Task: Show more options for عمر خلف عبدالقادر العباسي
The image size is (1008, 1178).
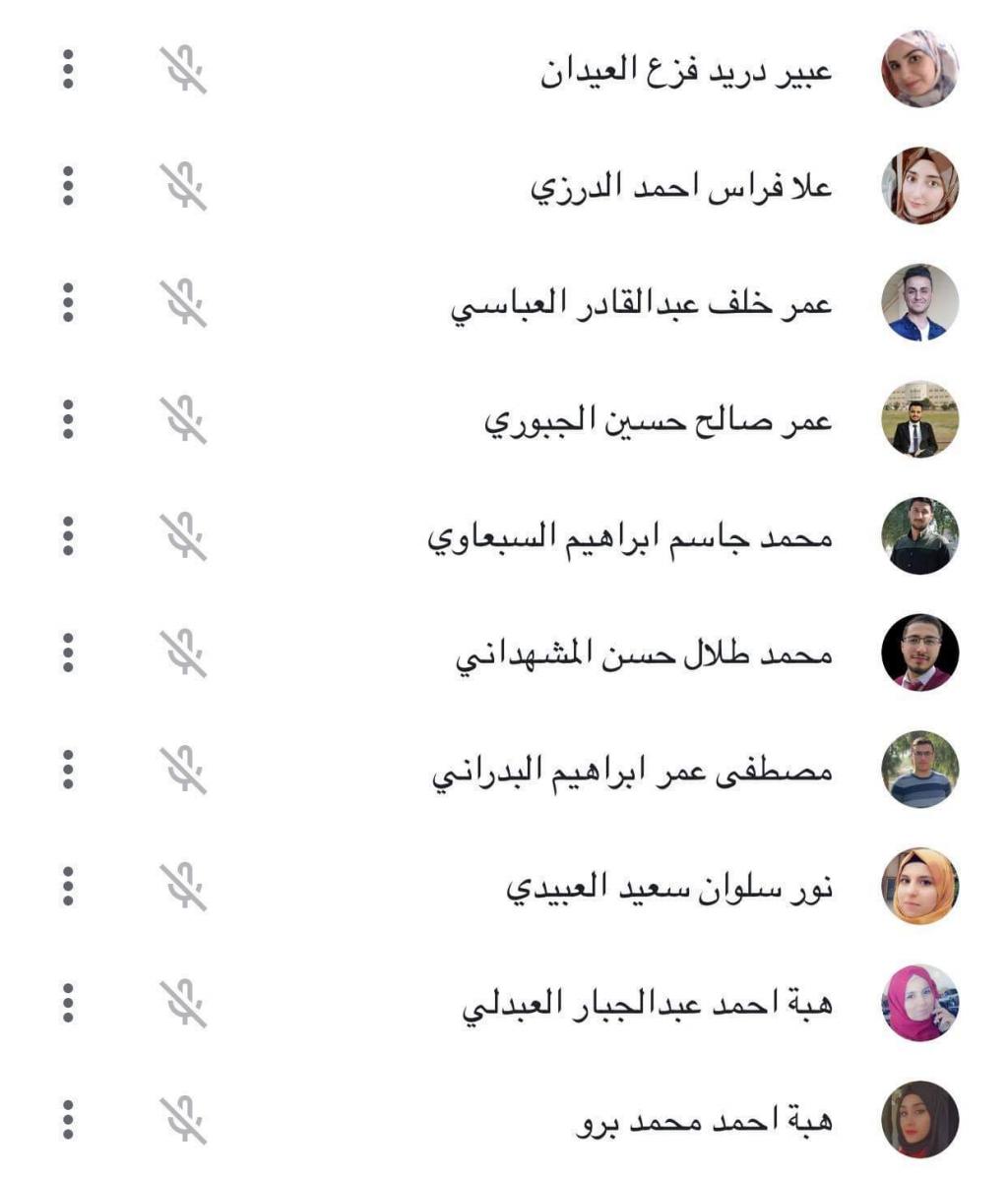Action: 67,302
